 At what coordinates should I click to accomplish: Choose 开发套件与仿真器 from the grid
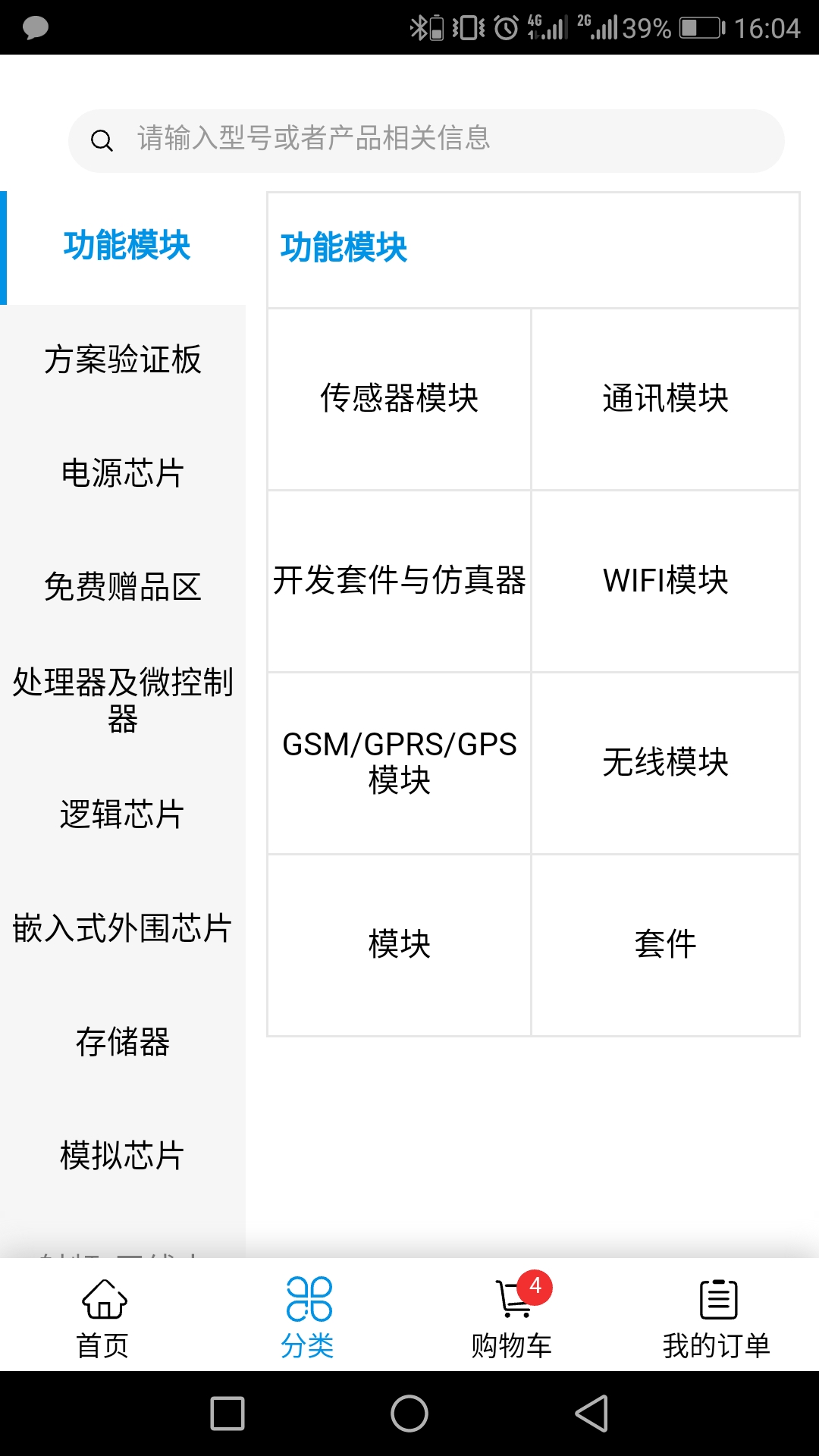400,582
